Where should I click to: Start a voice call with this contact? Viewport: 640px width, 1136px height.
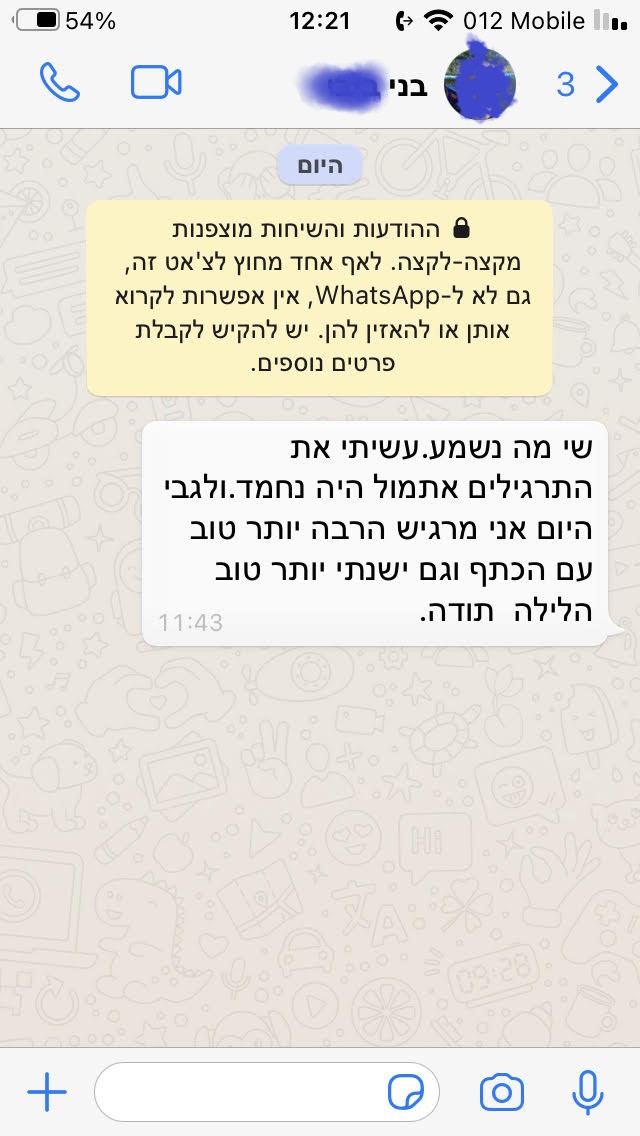pyautogui.click(x=59, y=84)
